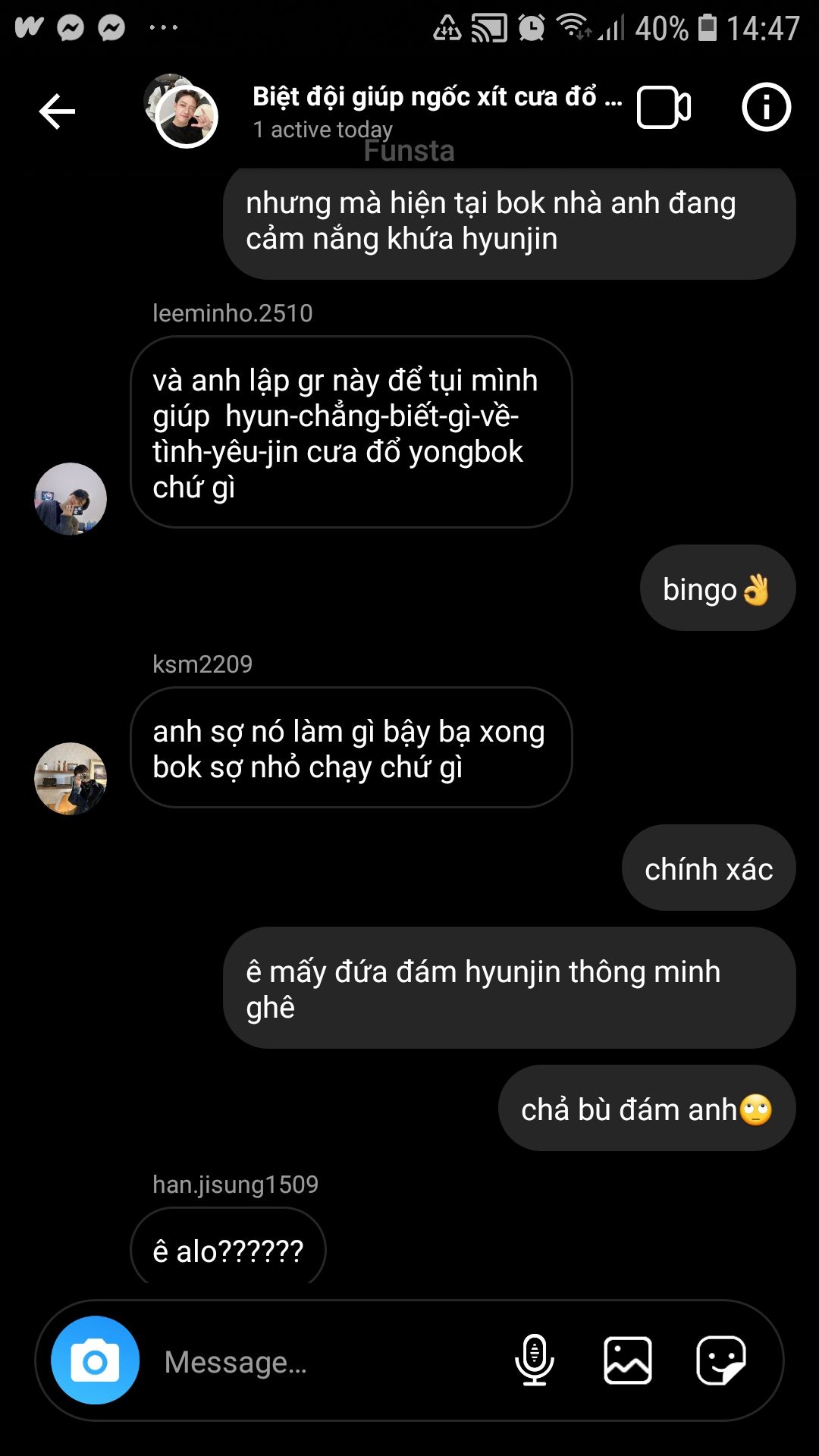Open the group info details
This screenshot has height=1456, width=819.
[x=766, y=108]
